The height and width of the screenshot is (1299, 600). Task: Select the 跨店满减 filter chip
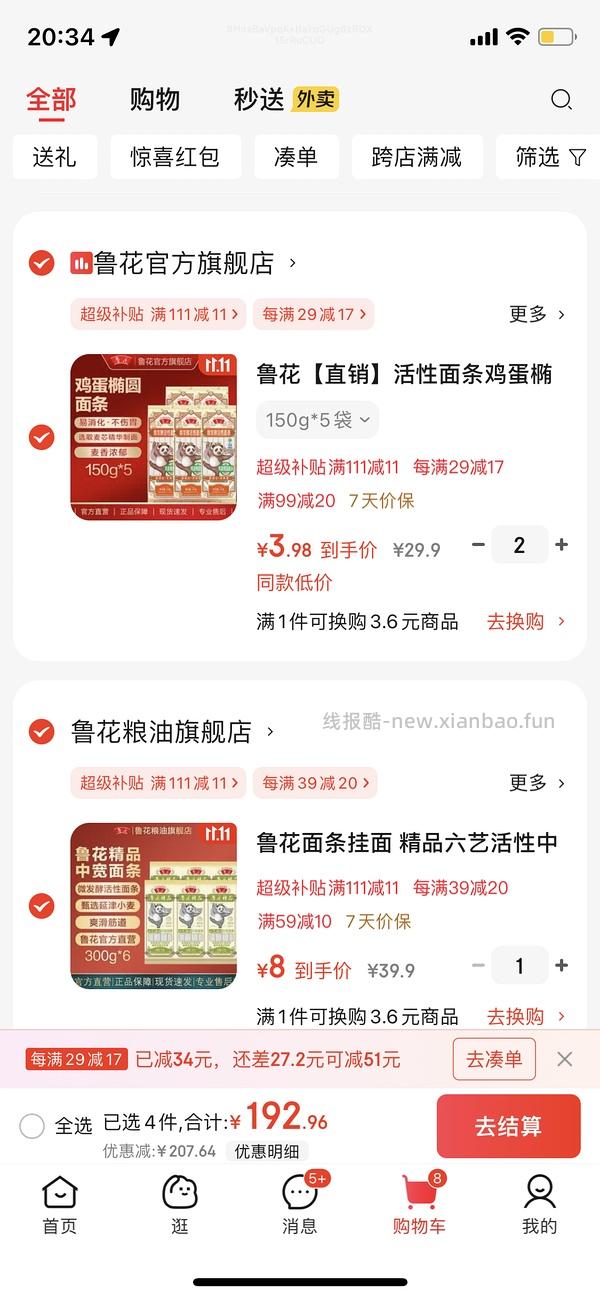[x=417, y=157]
